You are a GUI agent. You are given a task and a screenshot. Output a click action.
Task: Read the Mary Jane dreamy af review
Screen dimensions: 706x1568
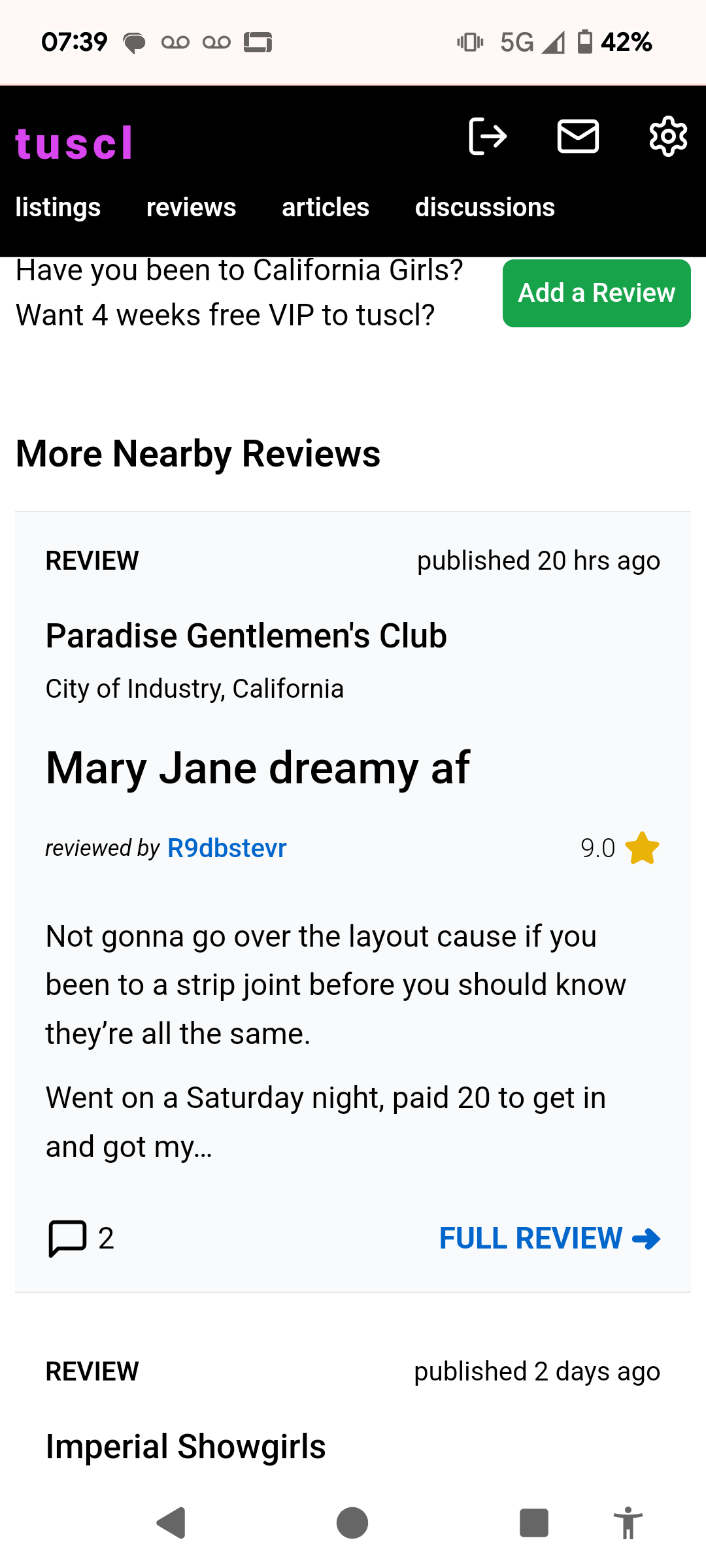258,768
